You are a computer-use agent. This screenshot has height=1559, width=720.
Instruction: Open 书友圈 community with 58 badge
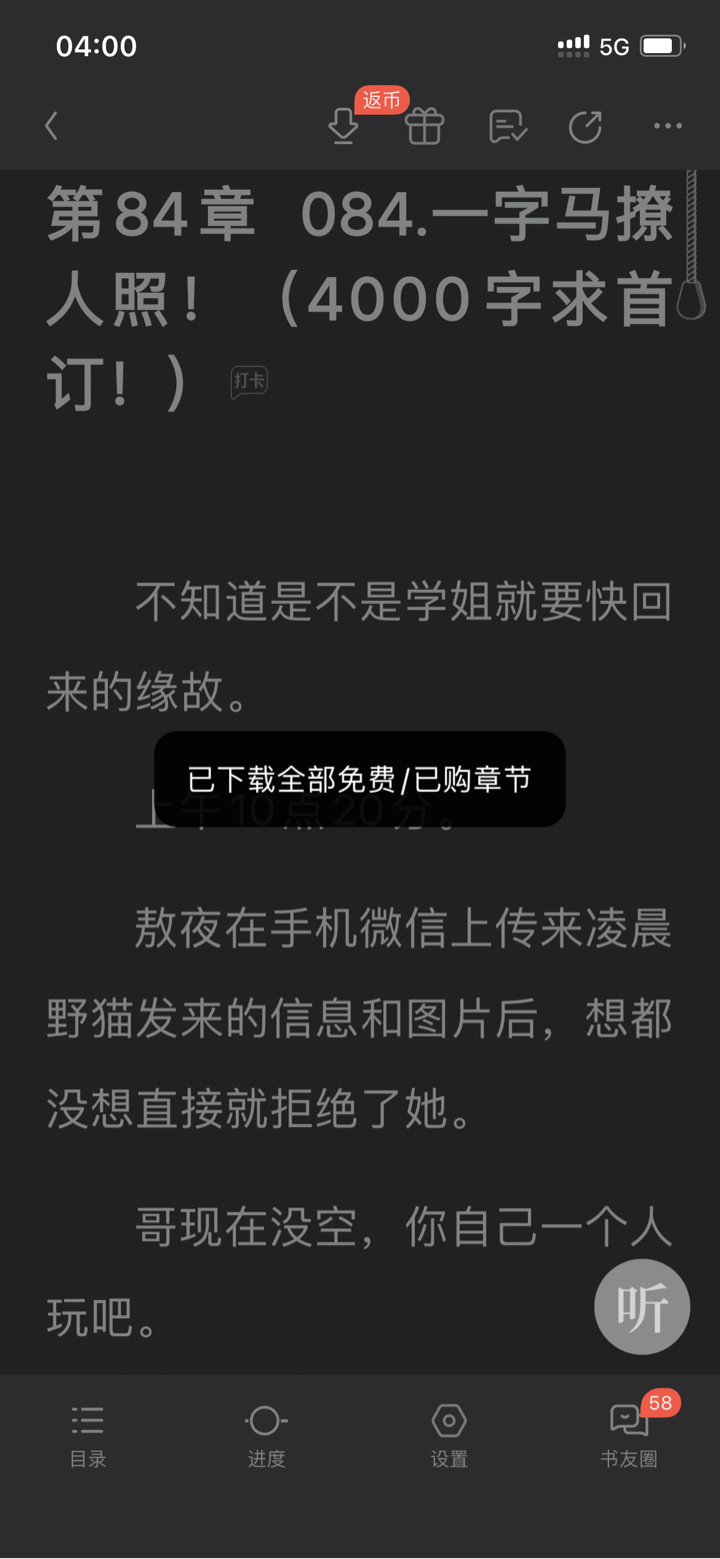(x=629, y=1435)
